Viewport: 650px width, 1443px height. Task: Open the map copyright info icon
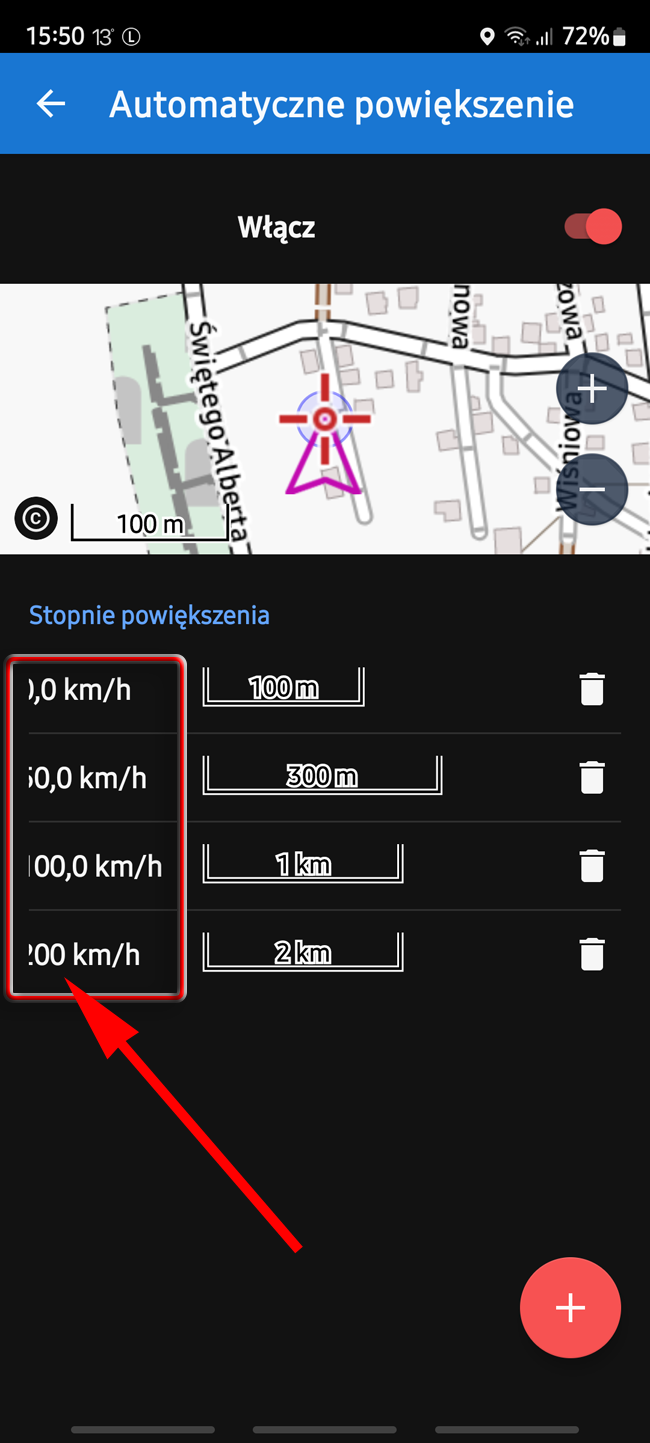[x=36, y=518]
